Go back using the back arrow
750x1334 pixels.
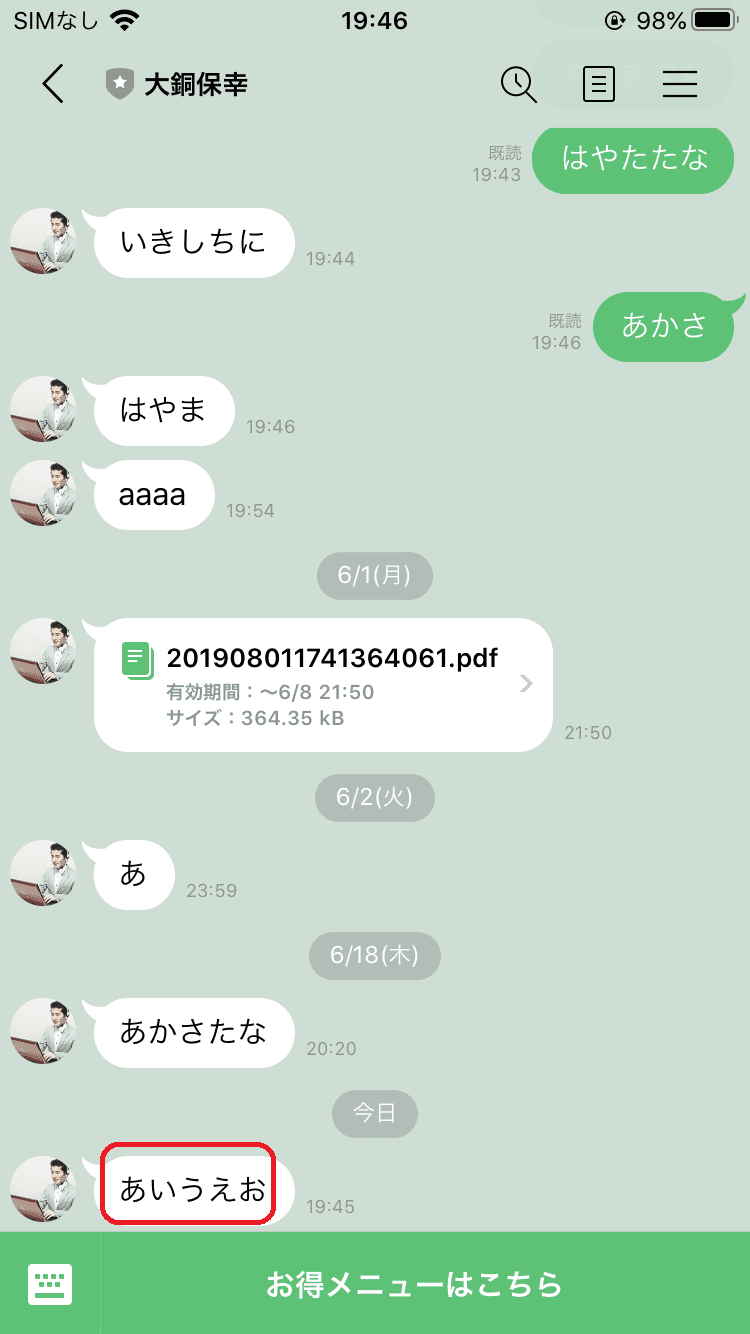(53, 84)
